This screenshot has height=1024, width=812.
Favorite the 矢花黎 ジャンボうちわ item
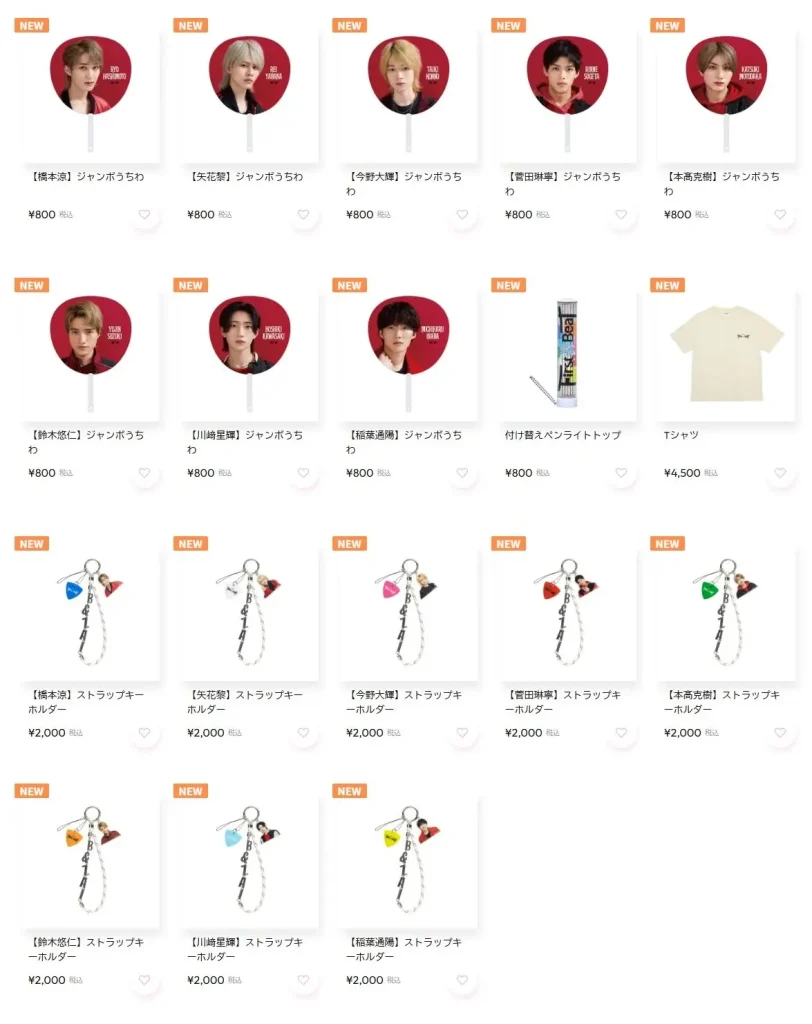pos(303,214)
